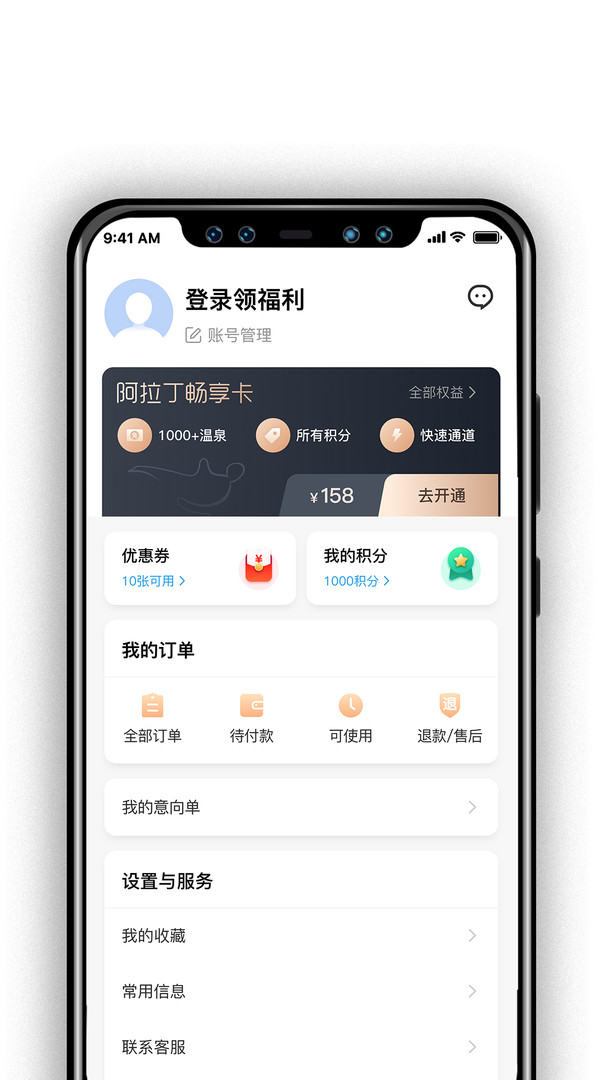The height and width of the screenshot is (1080, 607).
Task: Open 退款/售后 refunds and after-sales
Action: [449, 718]
